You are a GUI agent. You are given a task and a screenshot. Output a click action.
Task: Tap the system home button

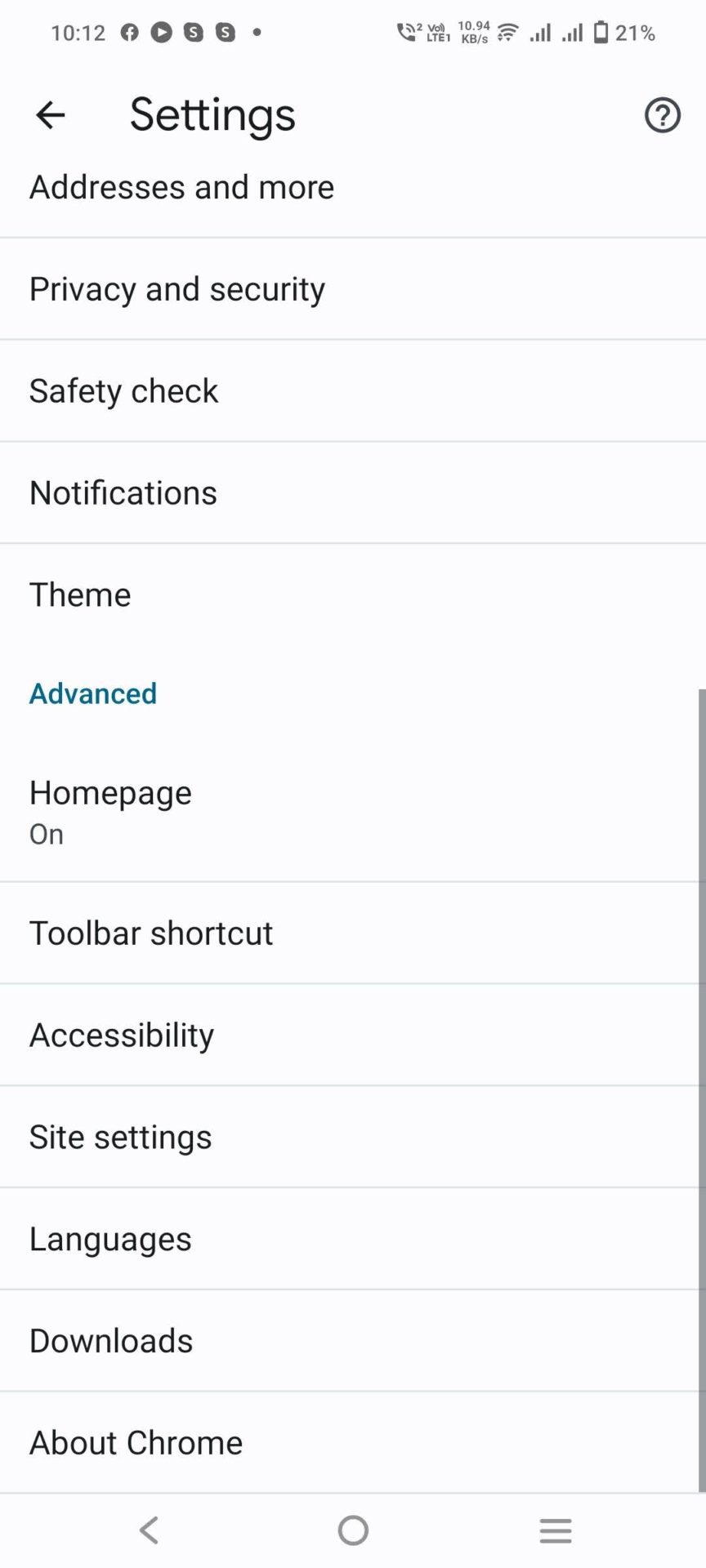353,1530
